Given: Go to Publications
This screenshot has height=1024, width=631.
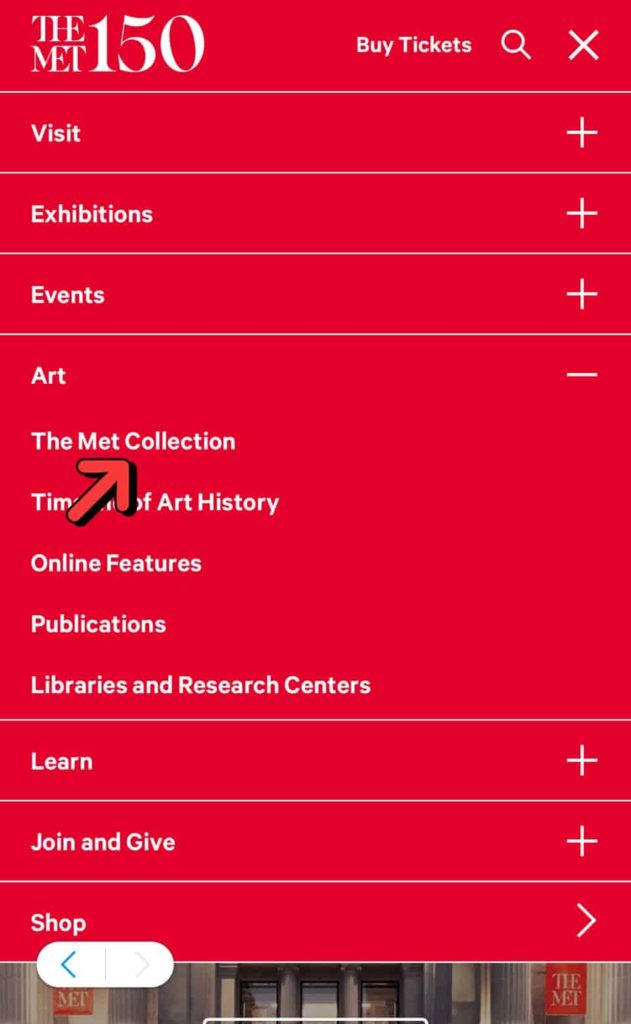Looking at the screenshot, I should tap(98, 624).
